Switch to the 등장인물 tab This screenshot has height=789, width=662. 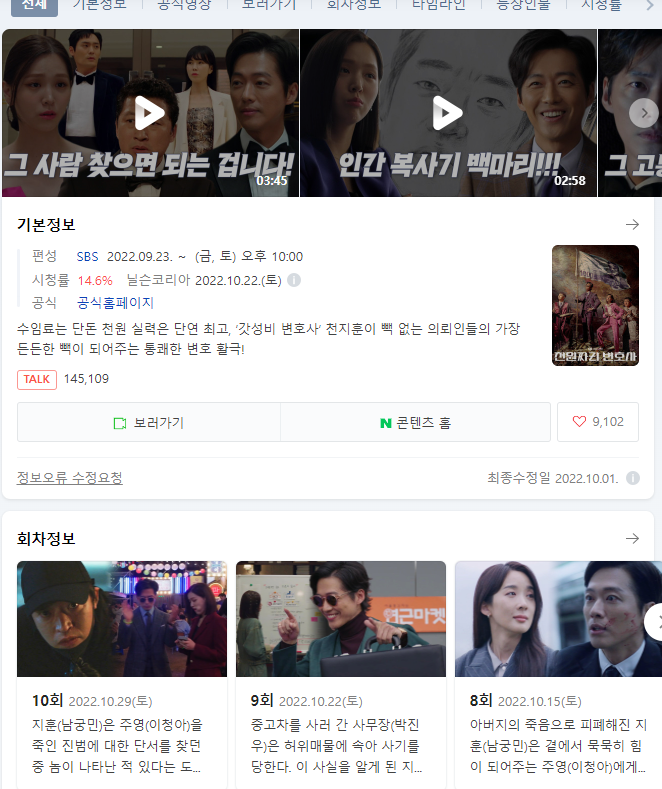[x=523, y=5]
